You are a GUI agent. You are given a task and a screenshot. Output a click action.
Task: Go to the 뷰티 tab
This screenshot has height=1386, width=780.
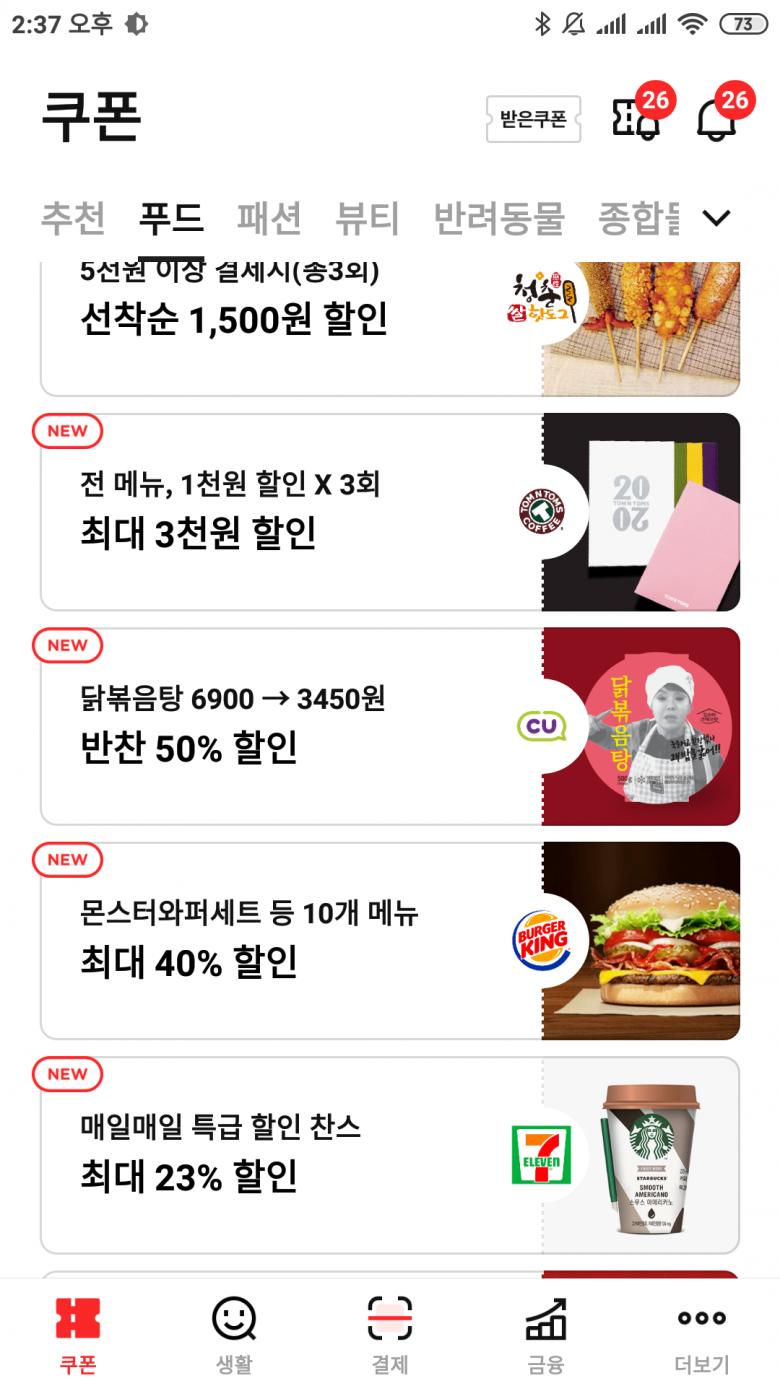coord(367,218)
